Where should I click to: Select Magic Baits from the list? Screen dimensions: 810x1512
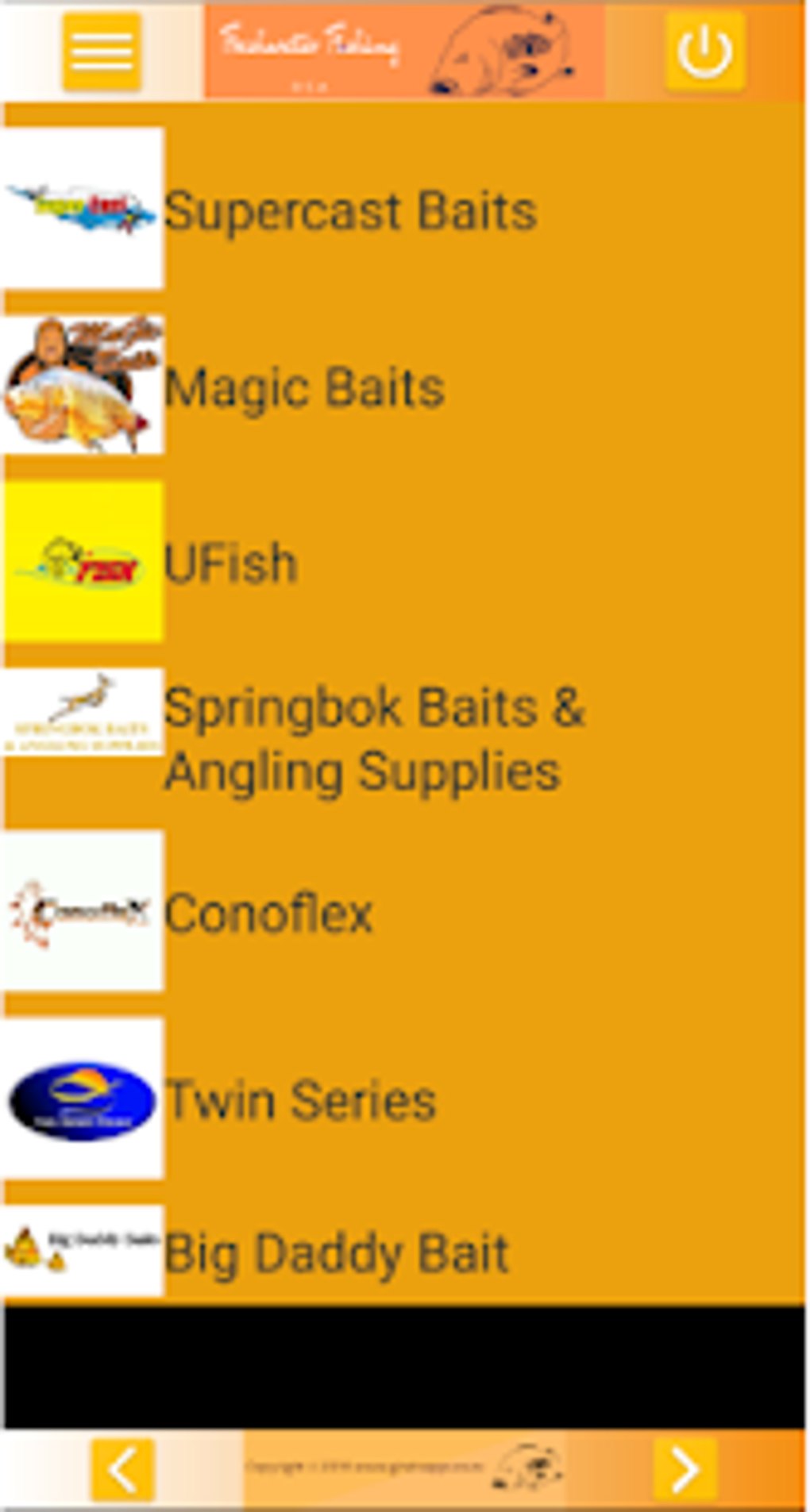coord(303,387)
